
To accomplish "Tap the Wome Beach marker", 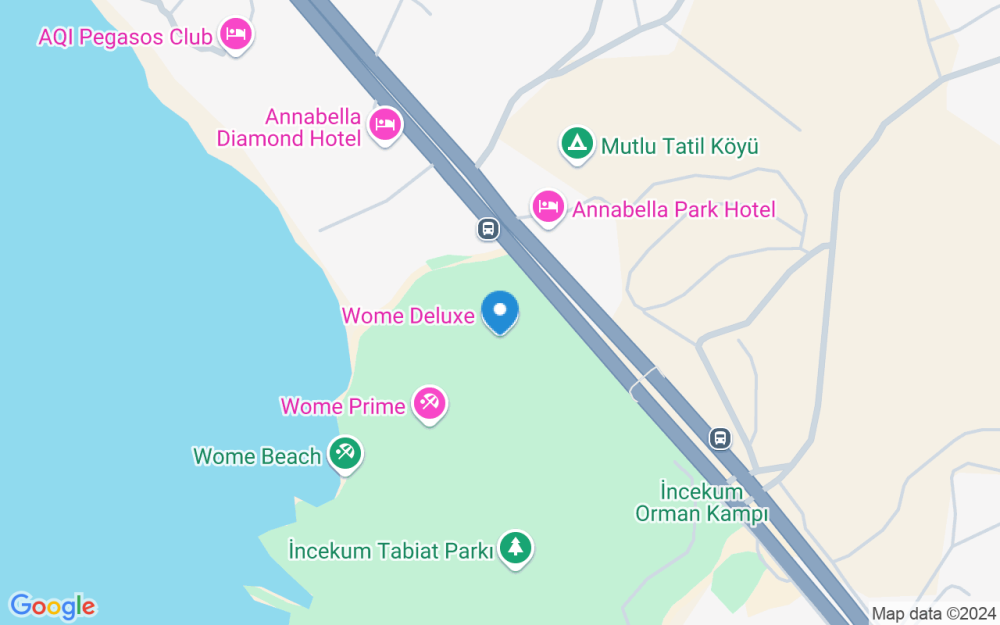I will [346, 454].
